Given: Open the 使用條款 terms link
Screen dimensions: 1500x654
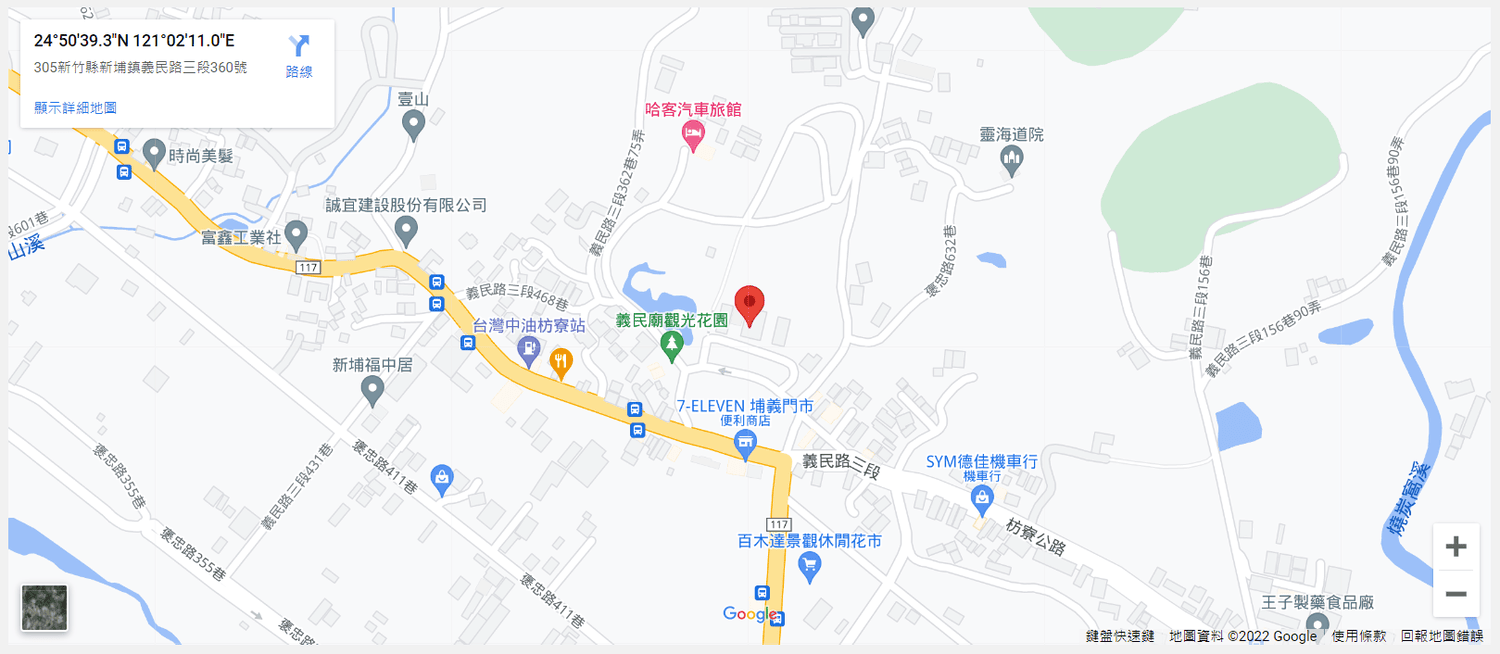Looking at the screenshot, I should tap(1358, 636).
